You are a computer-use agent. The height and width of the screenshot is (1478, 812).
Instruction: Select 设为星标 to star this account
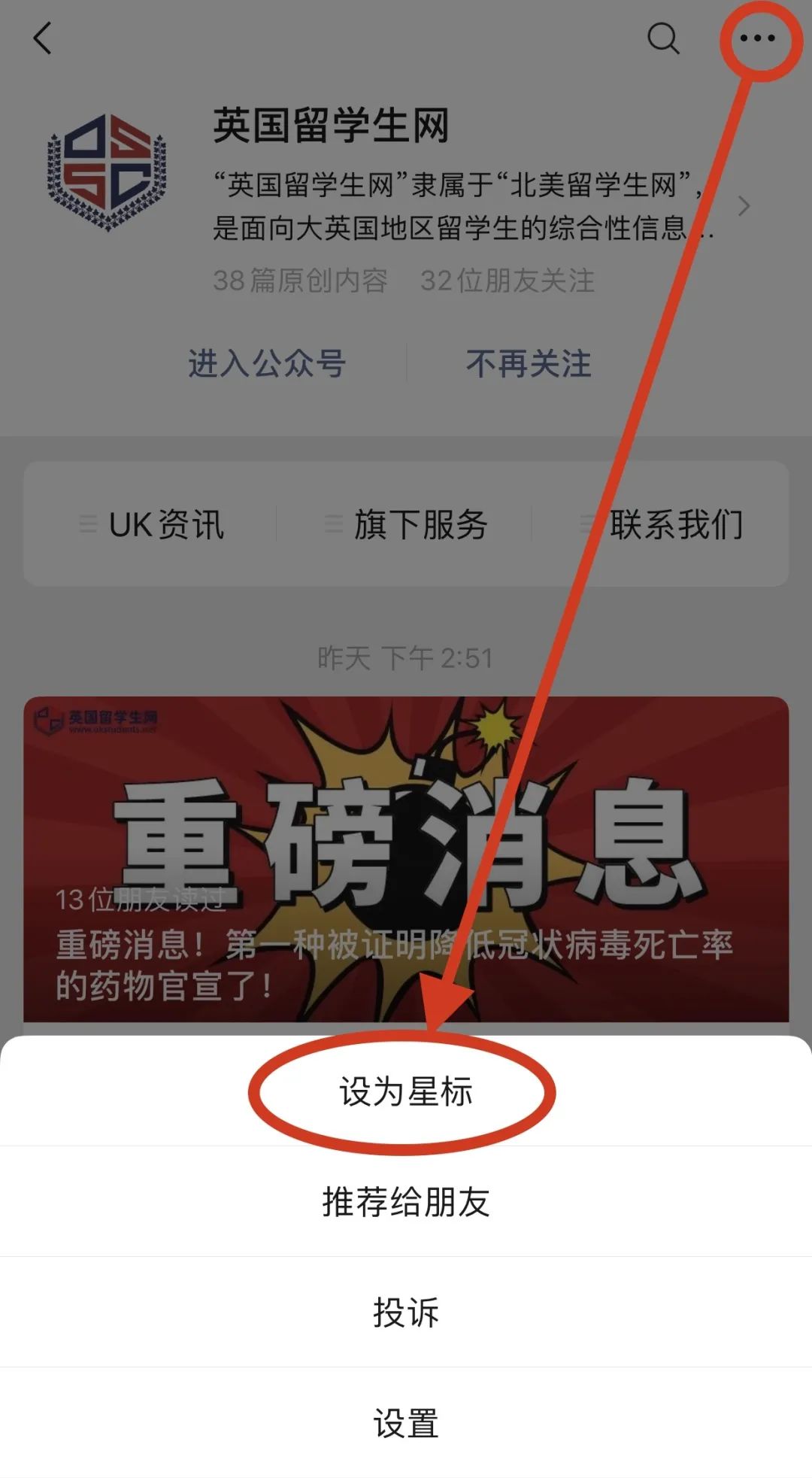406,1091
